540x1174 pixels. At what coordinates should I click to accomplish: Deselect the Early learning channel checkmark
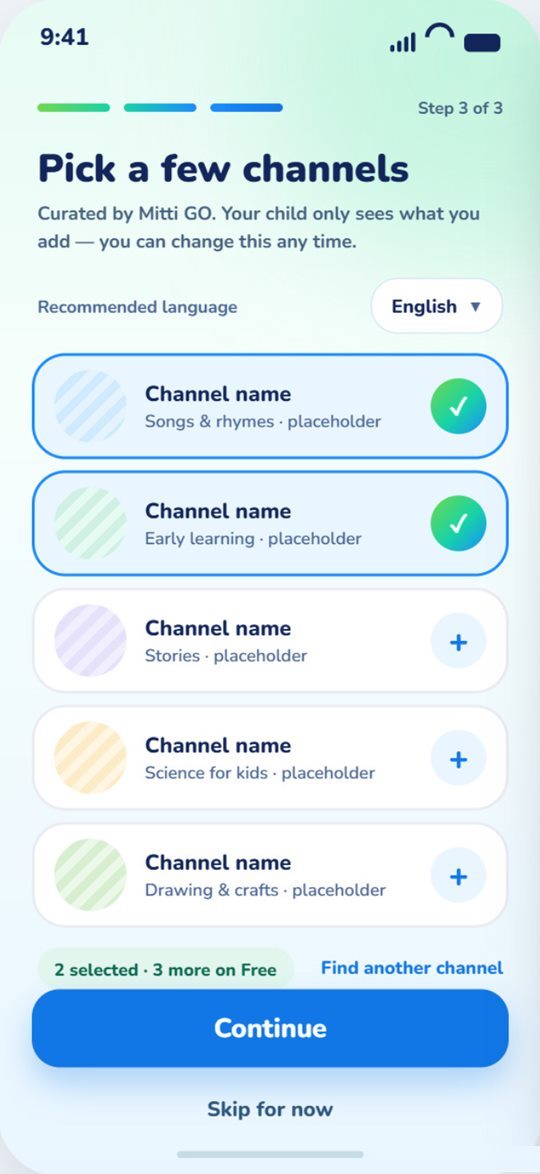(x=458, y=524)
